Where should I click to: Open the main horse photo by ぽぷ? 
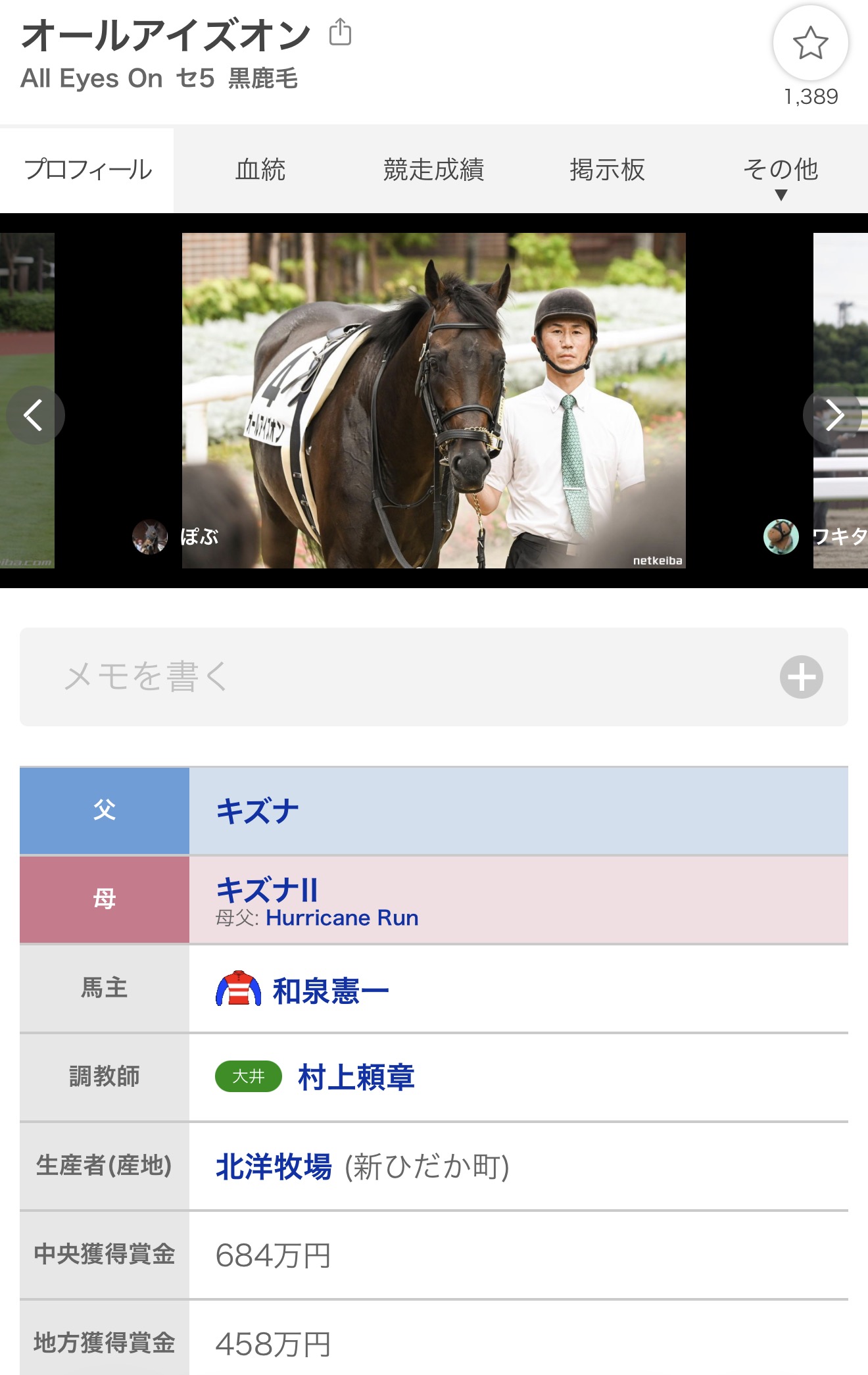point(433,400)
